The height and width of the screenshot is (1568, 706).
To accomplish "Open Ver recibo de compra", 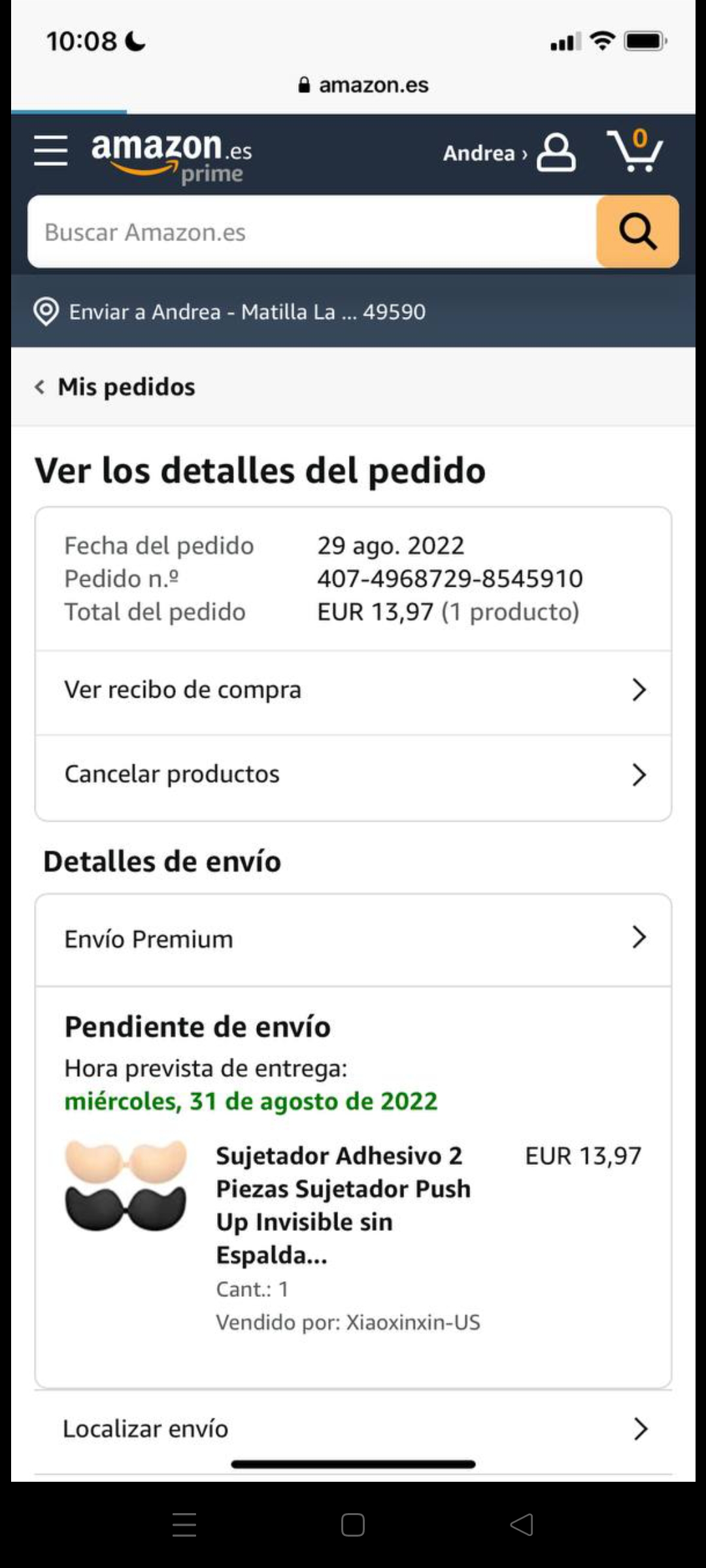I will [353, 690].
